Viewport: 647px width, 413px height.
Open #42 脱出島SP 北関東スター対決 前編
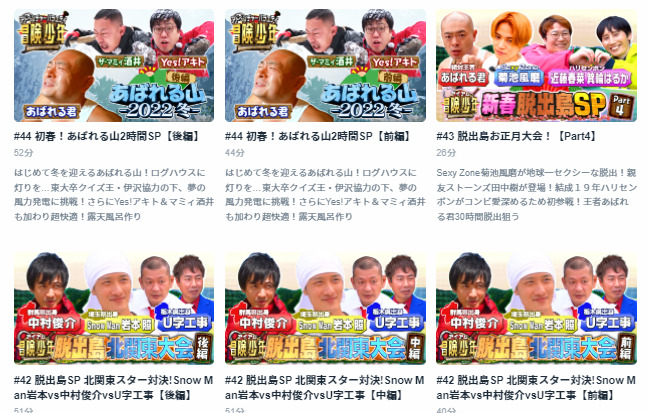pos(536,308)
